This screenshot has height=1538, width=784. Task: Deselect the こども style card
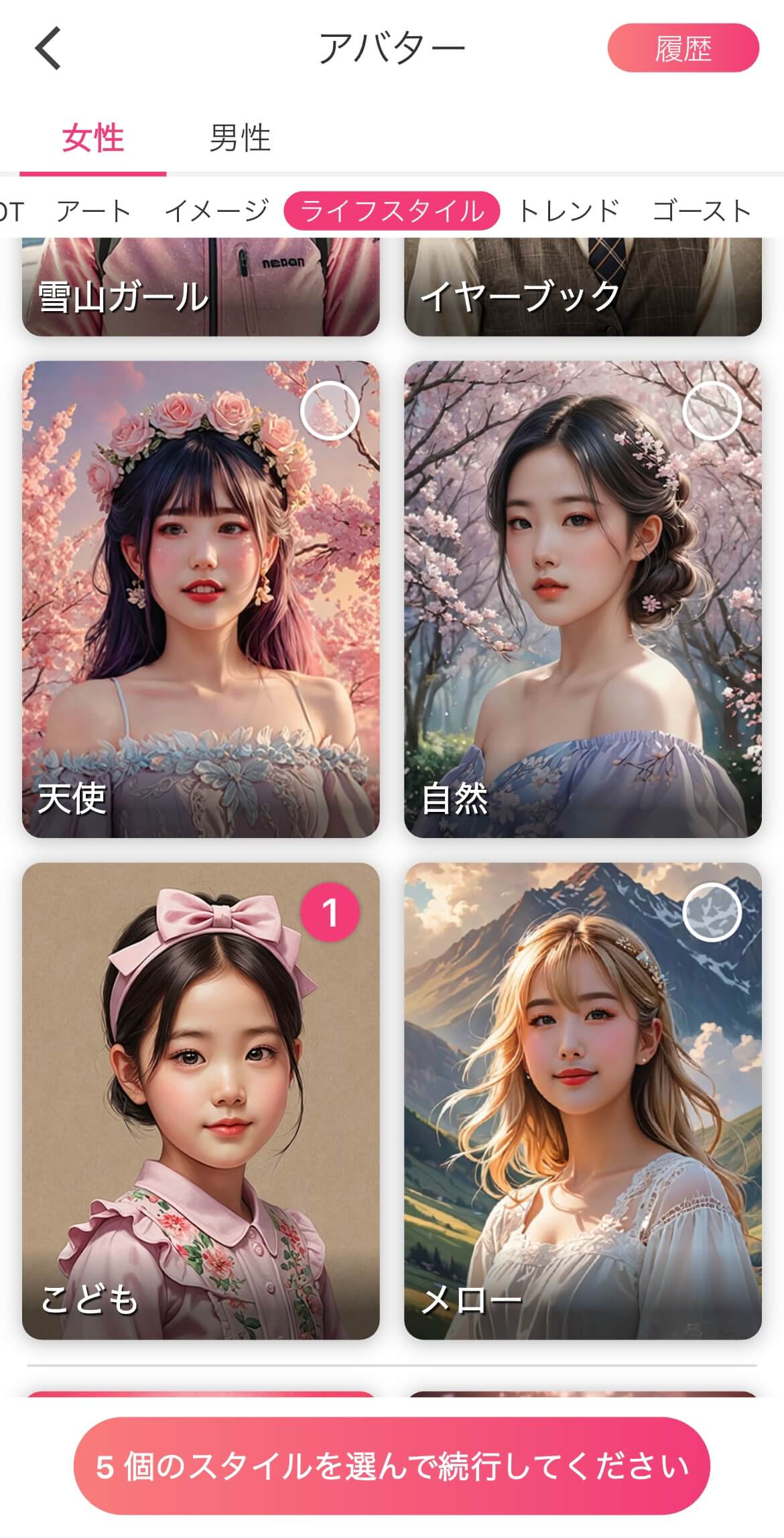click(x=200, y=1101)
